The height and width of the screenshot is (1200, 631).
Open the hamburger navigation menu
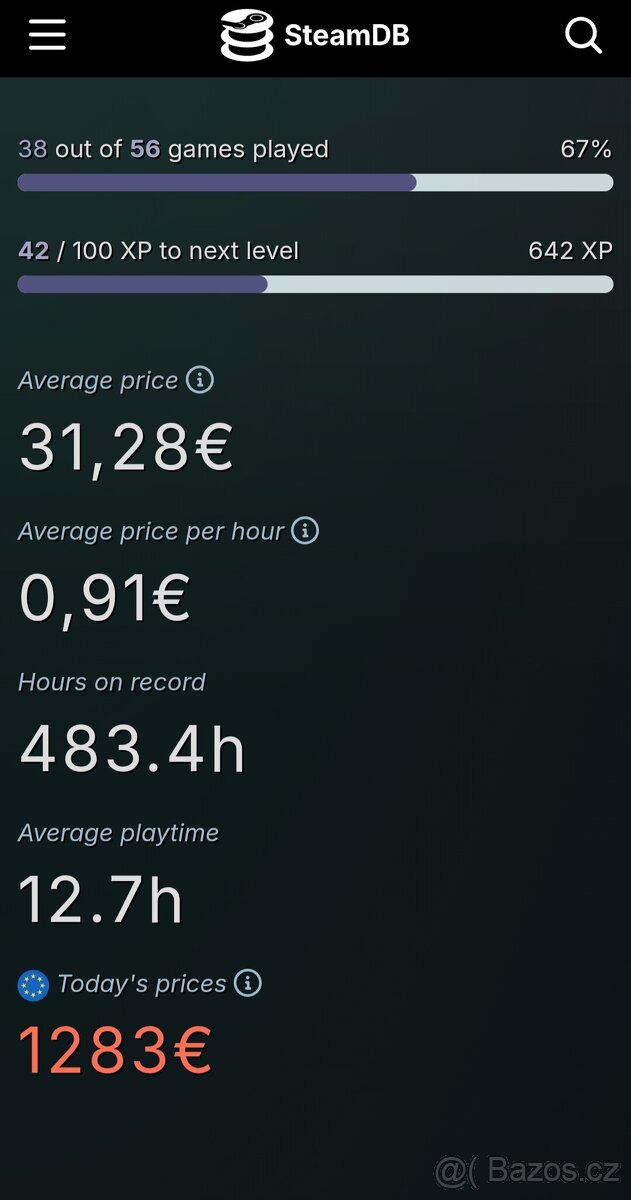47,35
